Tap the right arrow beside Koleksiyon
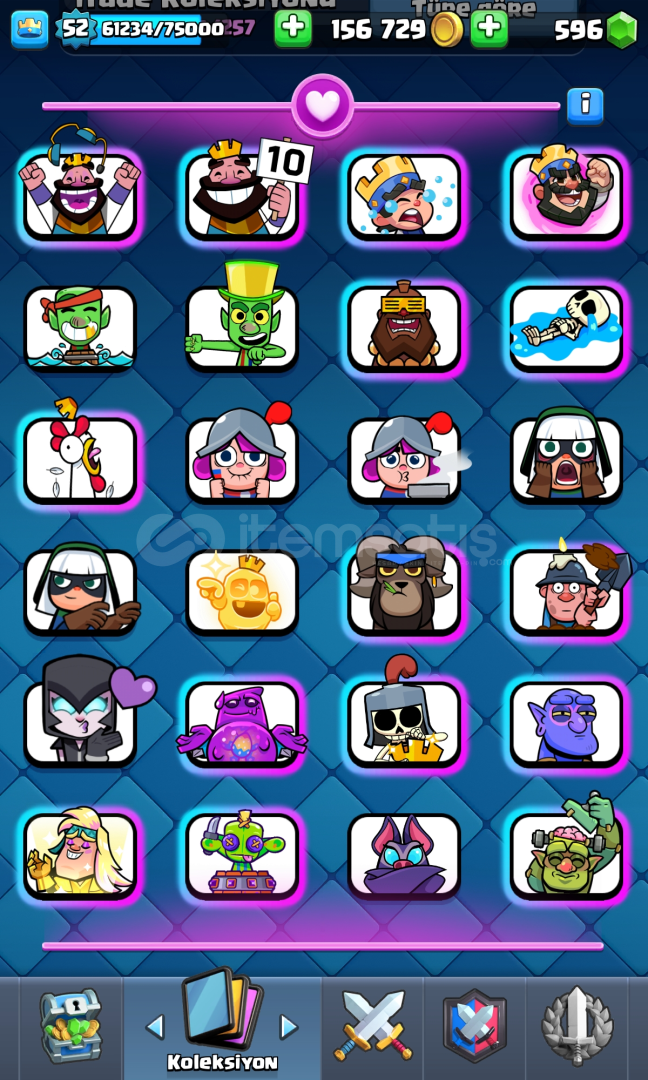The image size is (648, 1080). coord(289,1027)
